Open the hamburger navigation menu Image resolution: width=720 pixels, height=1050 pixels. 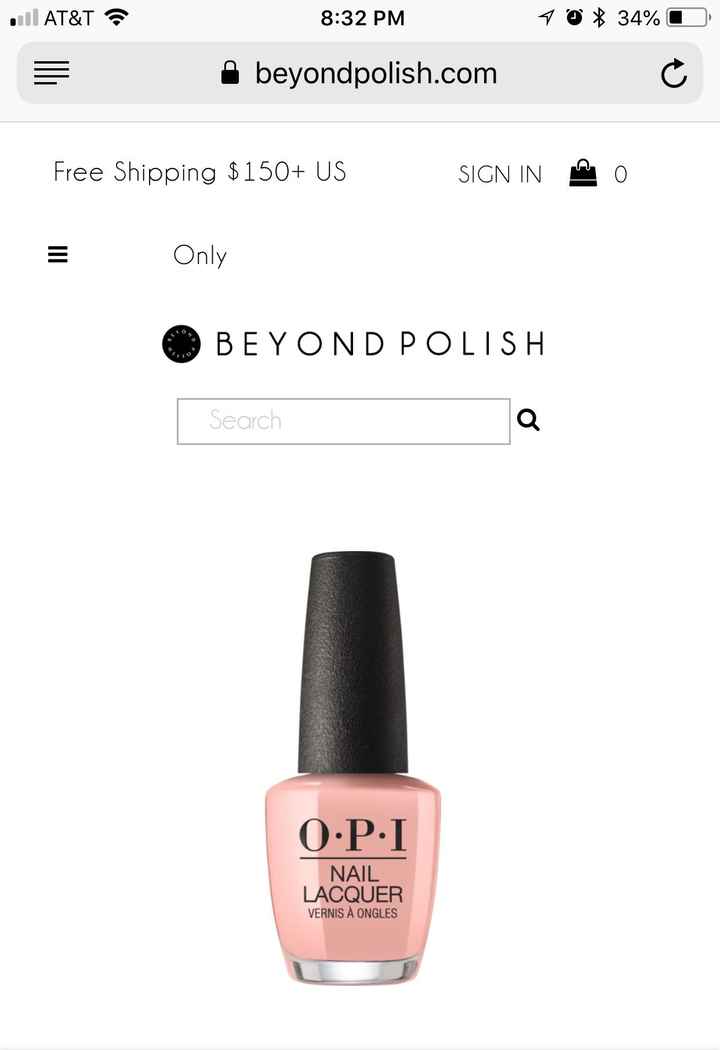[x=57, y=254]
